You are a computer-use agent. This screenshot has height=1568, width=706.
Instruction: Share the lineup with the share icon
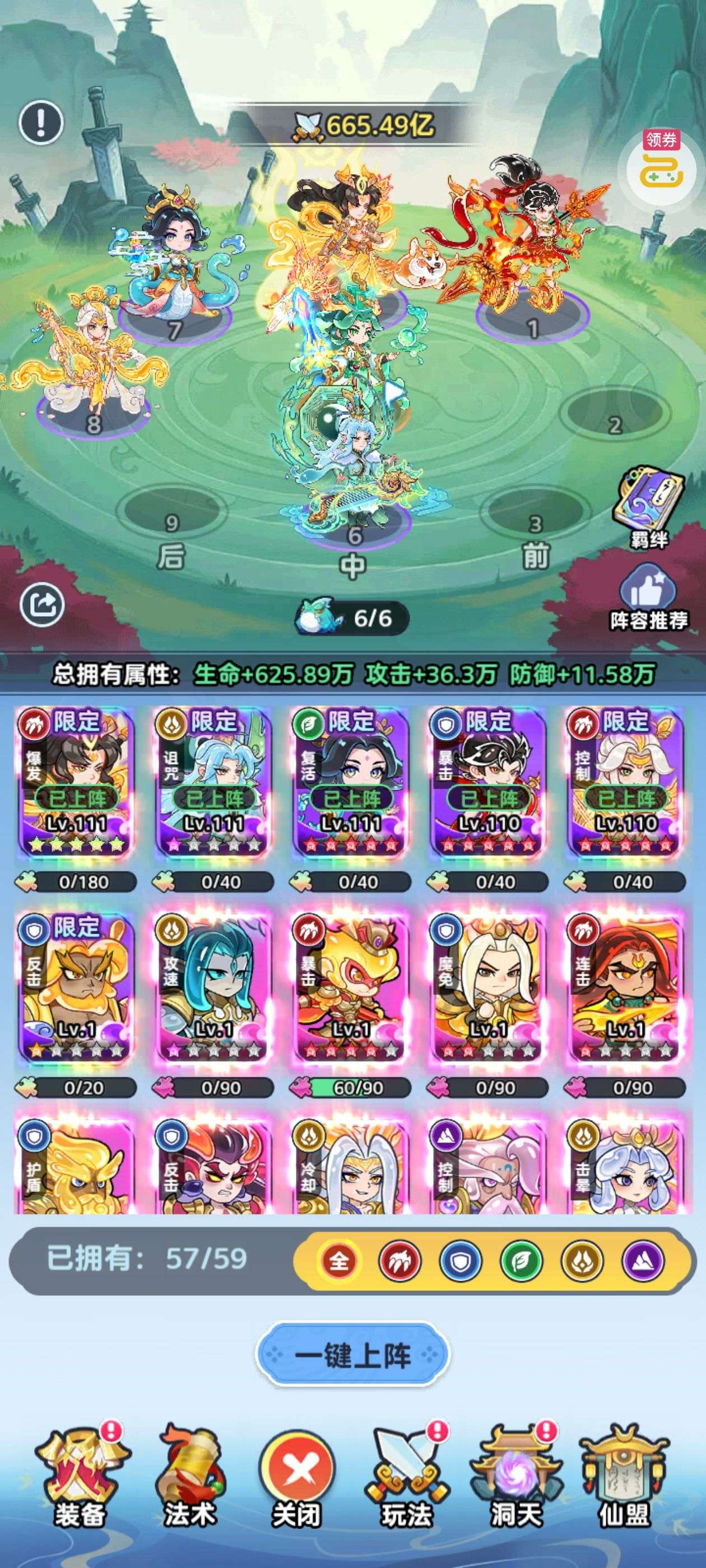tap(41, 605)
